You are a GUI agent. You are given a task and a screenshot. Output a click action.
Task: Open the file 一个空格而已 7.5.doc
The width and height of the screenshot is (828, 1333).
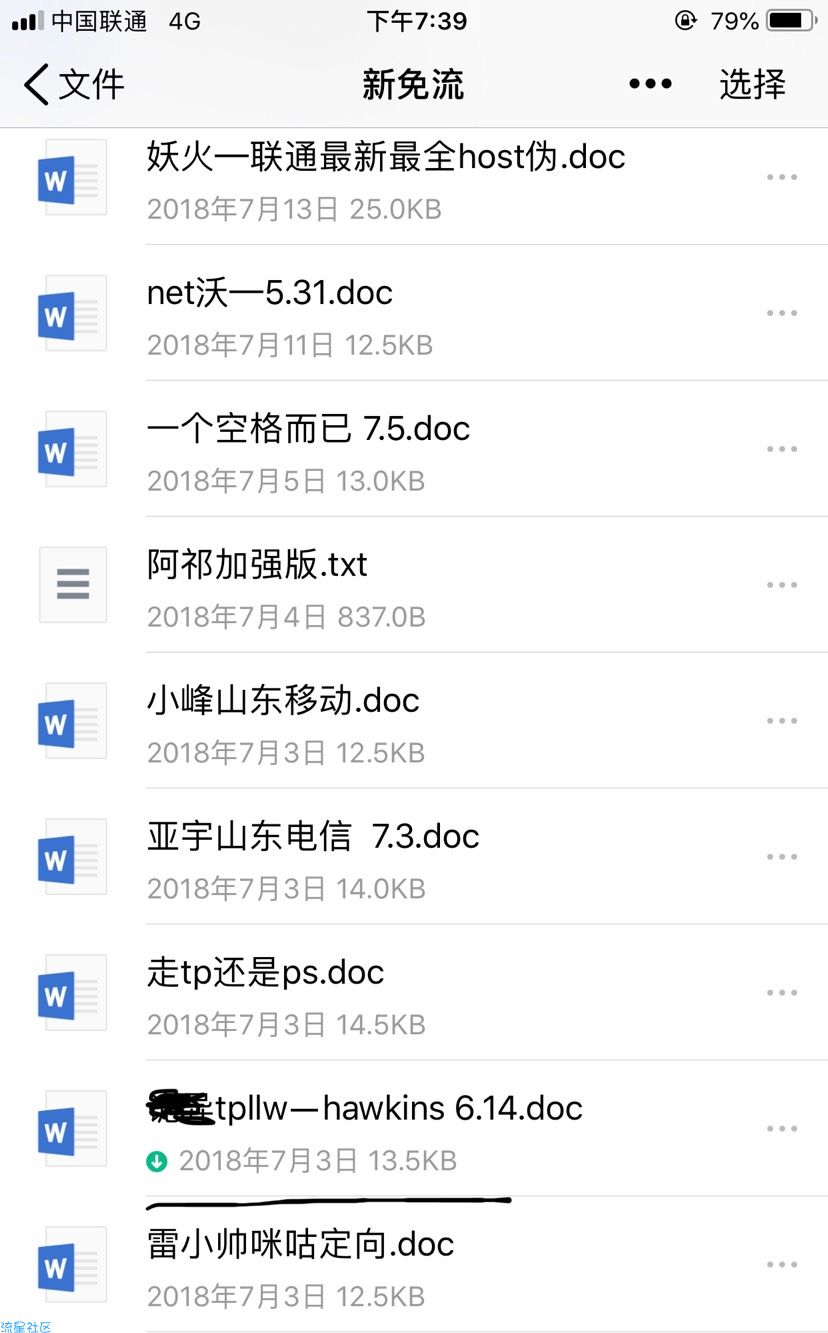pyautogui.click(x=414, y=449)
